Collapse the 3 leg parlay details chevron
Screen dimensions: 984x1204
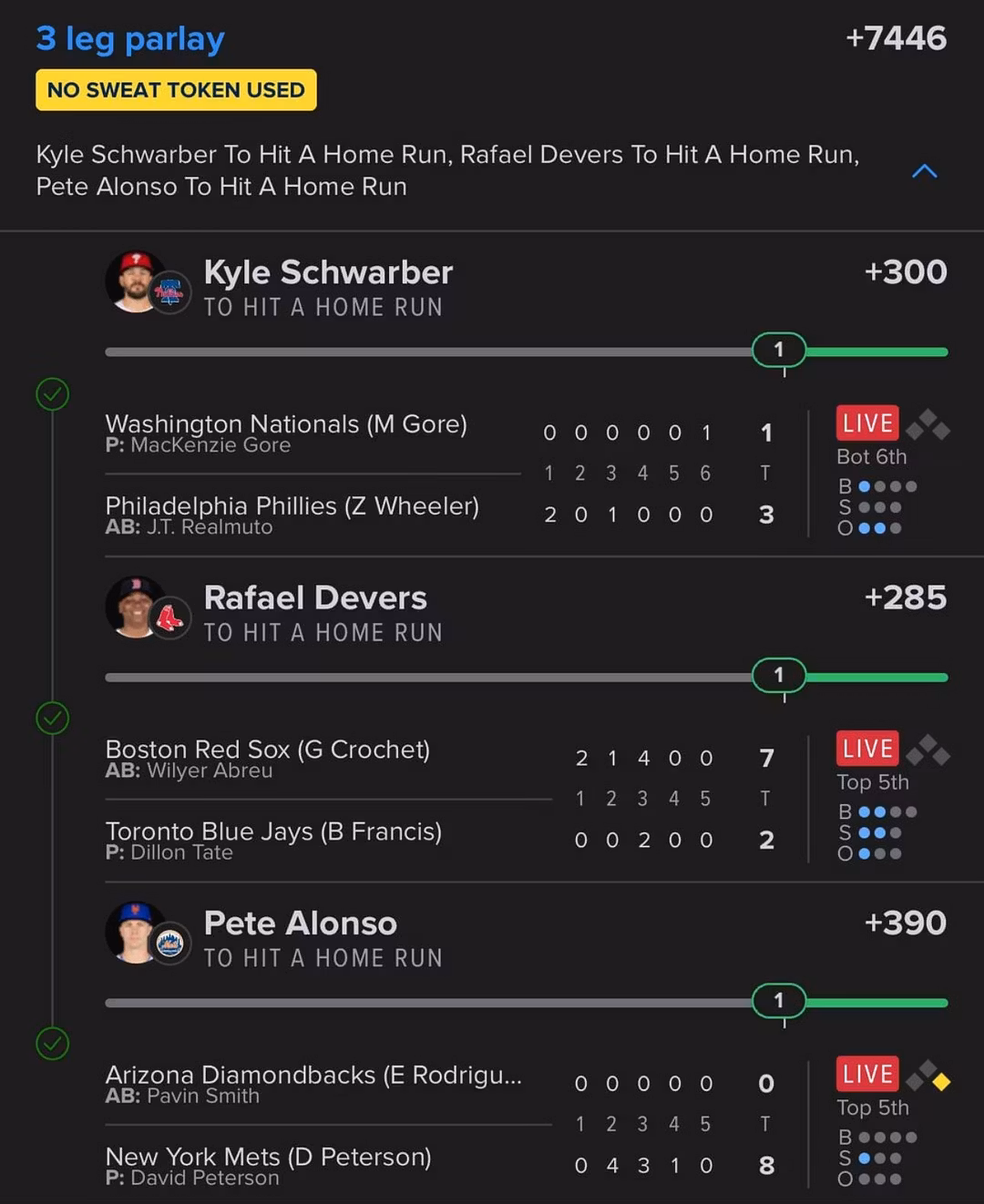pyautogui.click(x=924, y=171)
